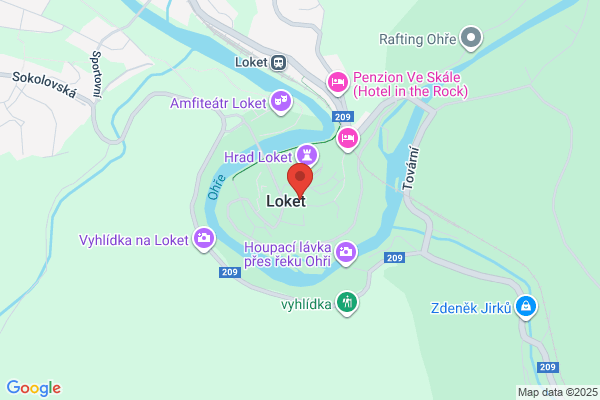Select the Amfiteátr Loket marker
The image size is (600, 400).
(281, 102)
